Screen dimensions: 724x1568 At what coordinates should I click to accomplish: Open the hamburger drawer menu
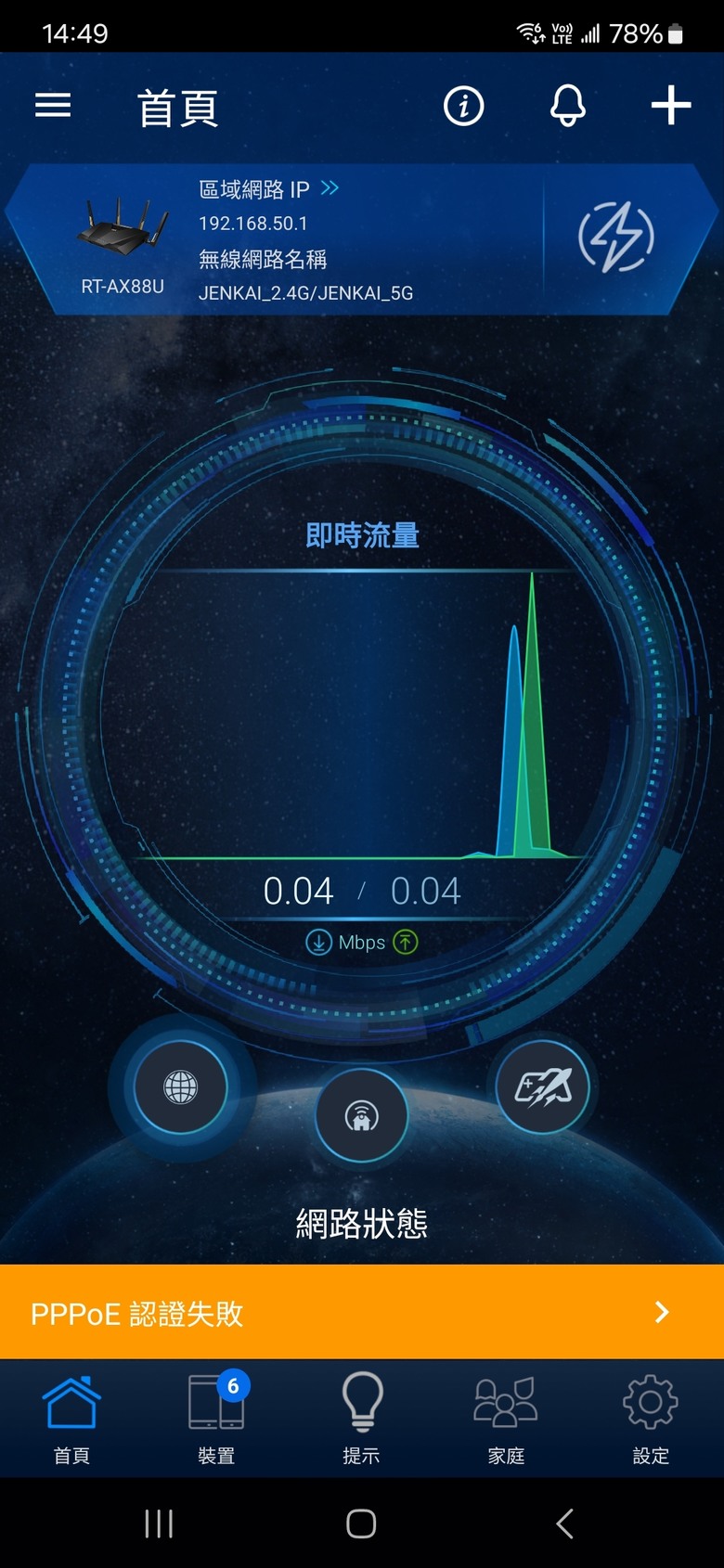(x=53, y=106)
